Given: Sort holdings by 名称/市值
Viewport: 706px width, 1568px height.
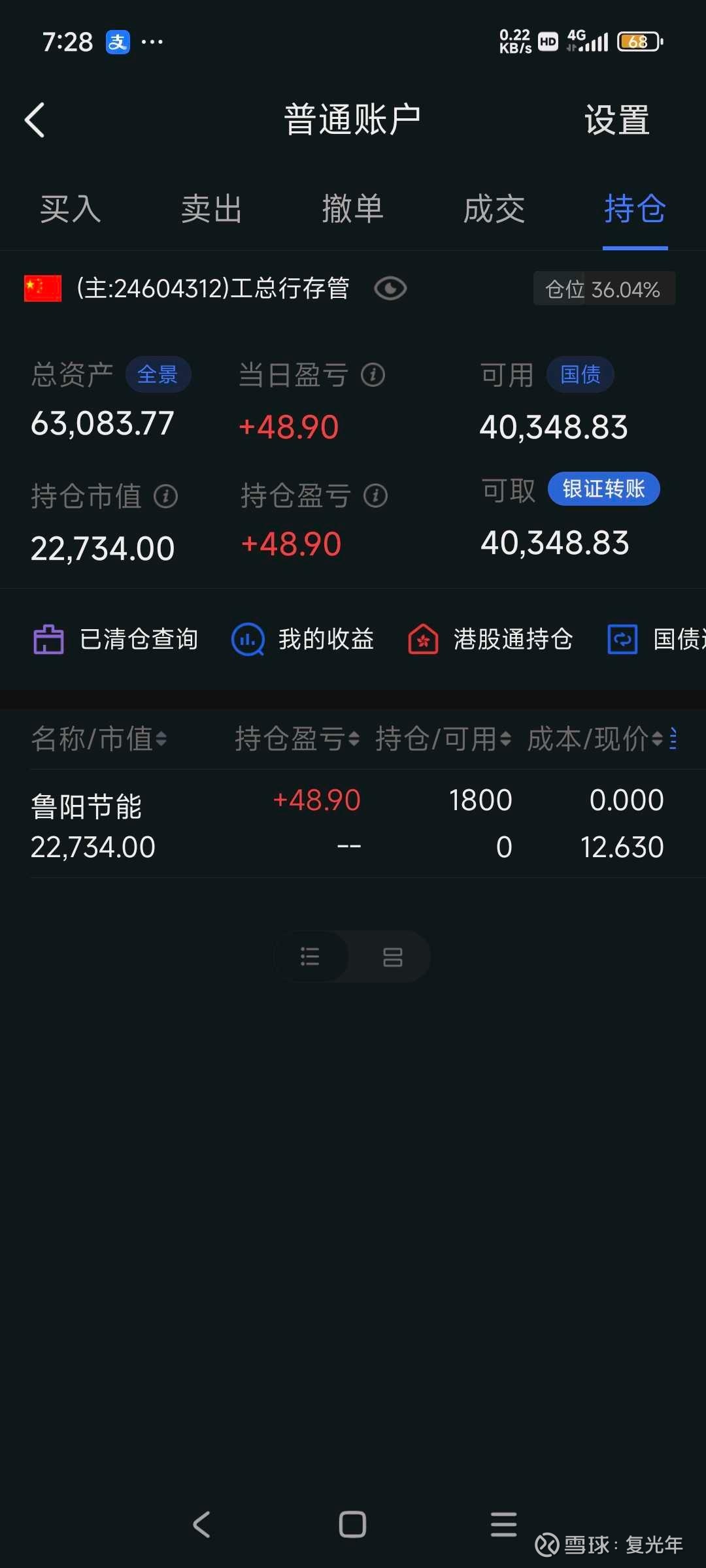Looking at the screenshot, I should click(99, 739).
